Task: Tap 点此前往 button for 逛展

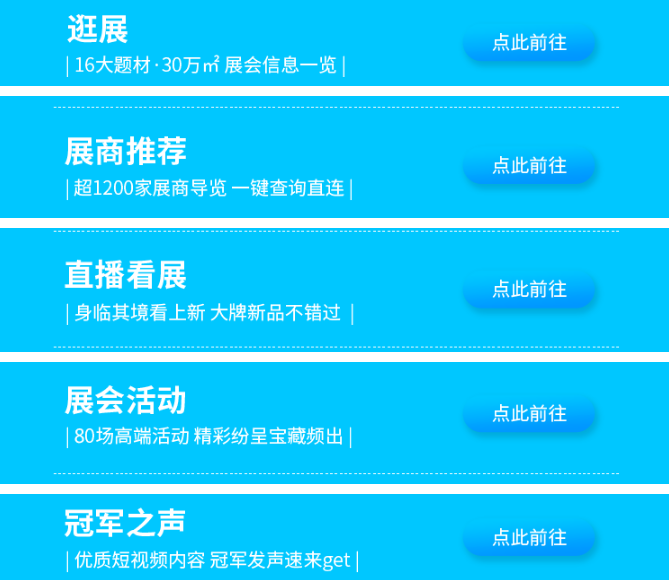Action: click(529, 43)
